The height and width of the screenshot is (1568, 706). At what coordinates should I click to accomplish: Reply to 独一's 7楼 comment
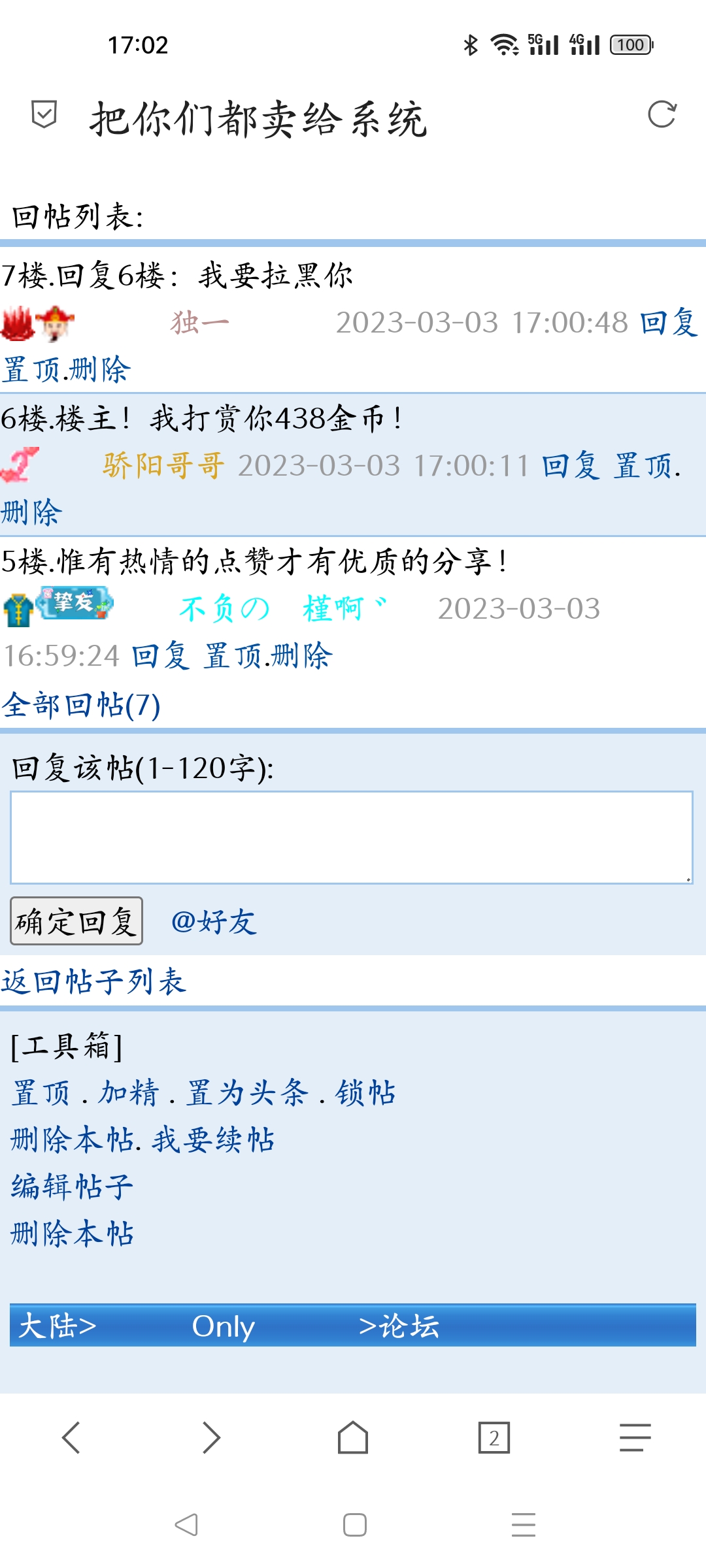tap(669, 323)
